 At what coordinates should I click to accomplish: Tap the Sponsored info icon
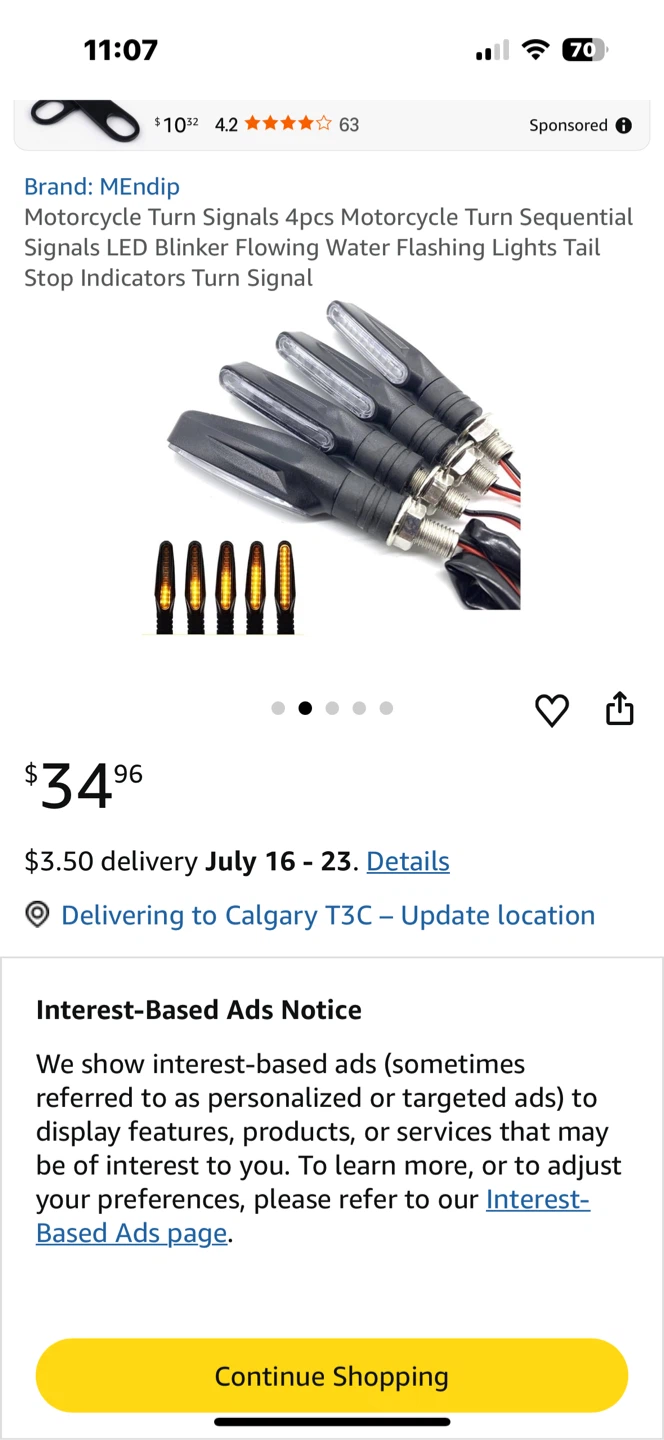click(x=623, y=125)
